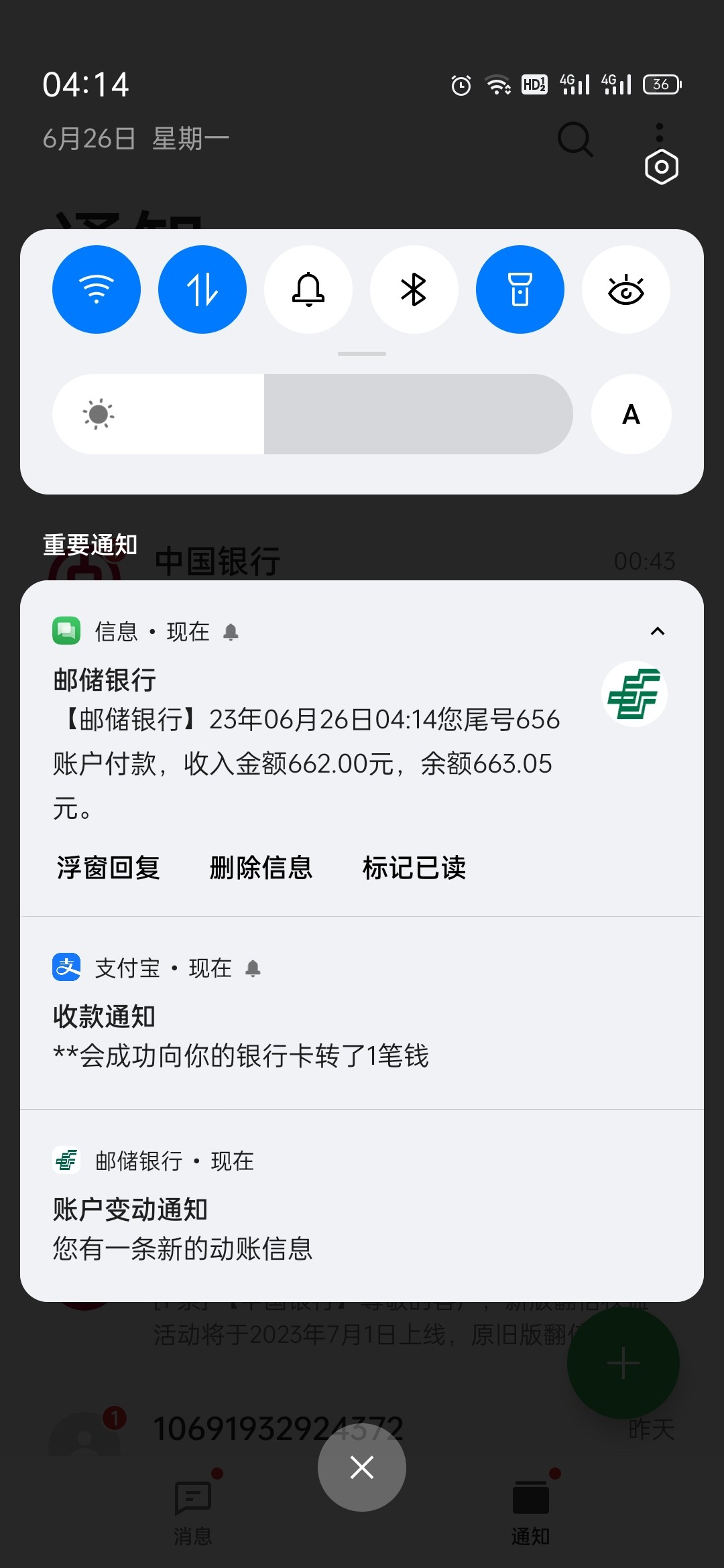Open the eye comfort mode tile
The image size is (724, 1568).
(x=625, y=289)
